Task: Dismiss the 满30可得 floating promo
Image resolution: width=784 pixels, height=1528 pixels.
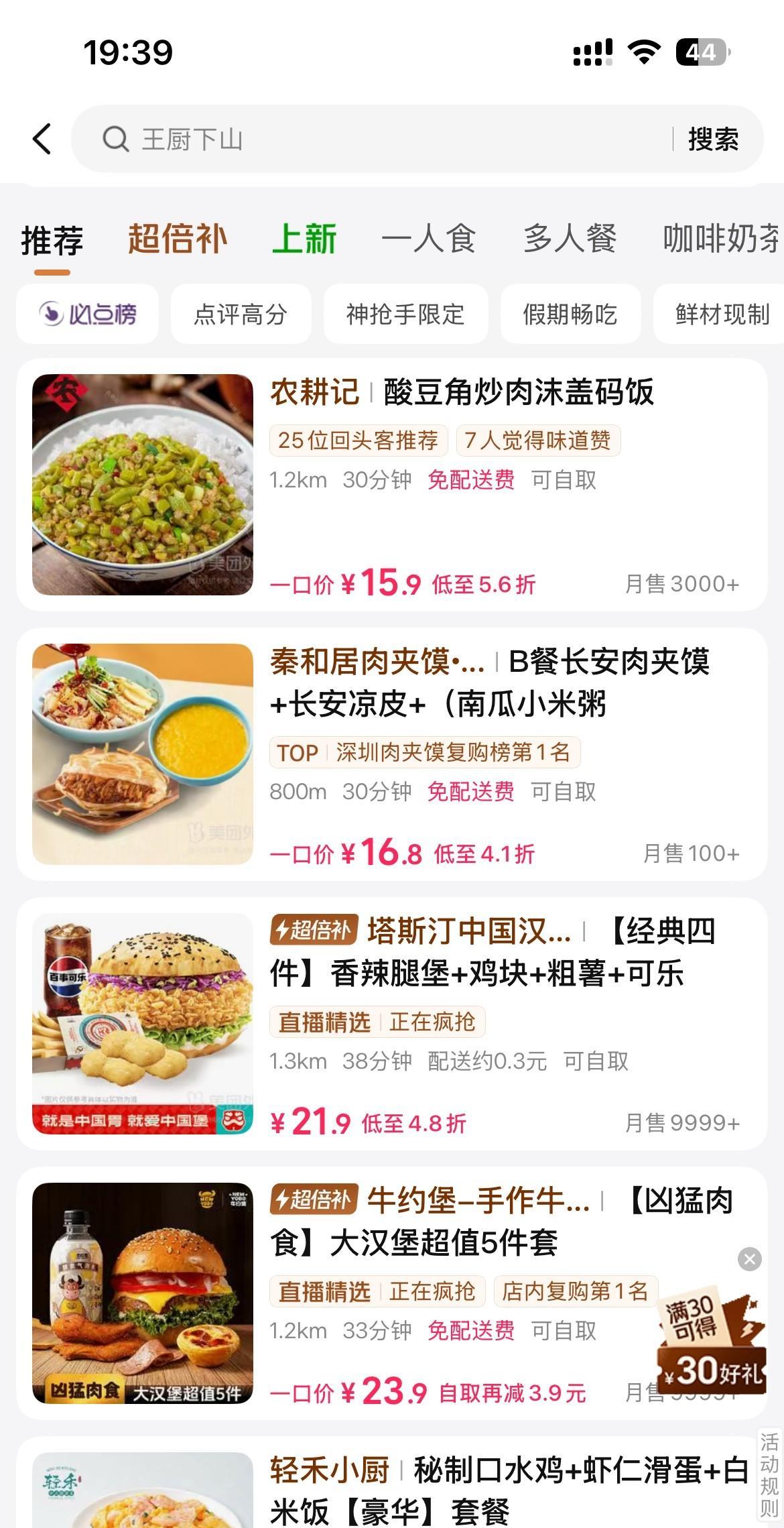Action: (x=749, y=1259)
